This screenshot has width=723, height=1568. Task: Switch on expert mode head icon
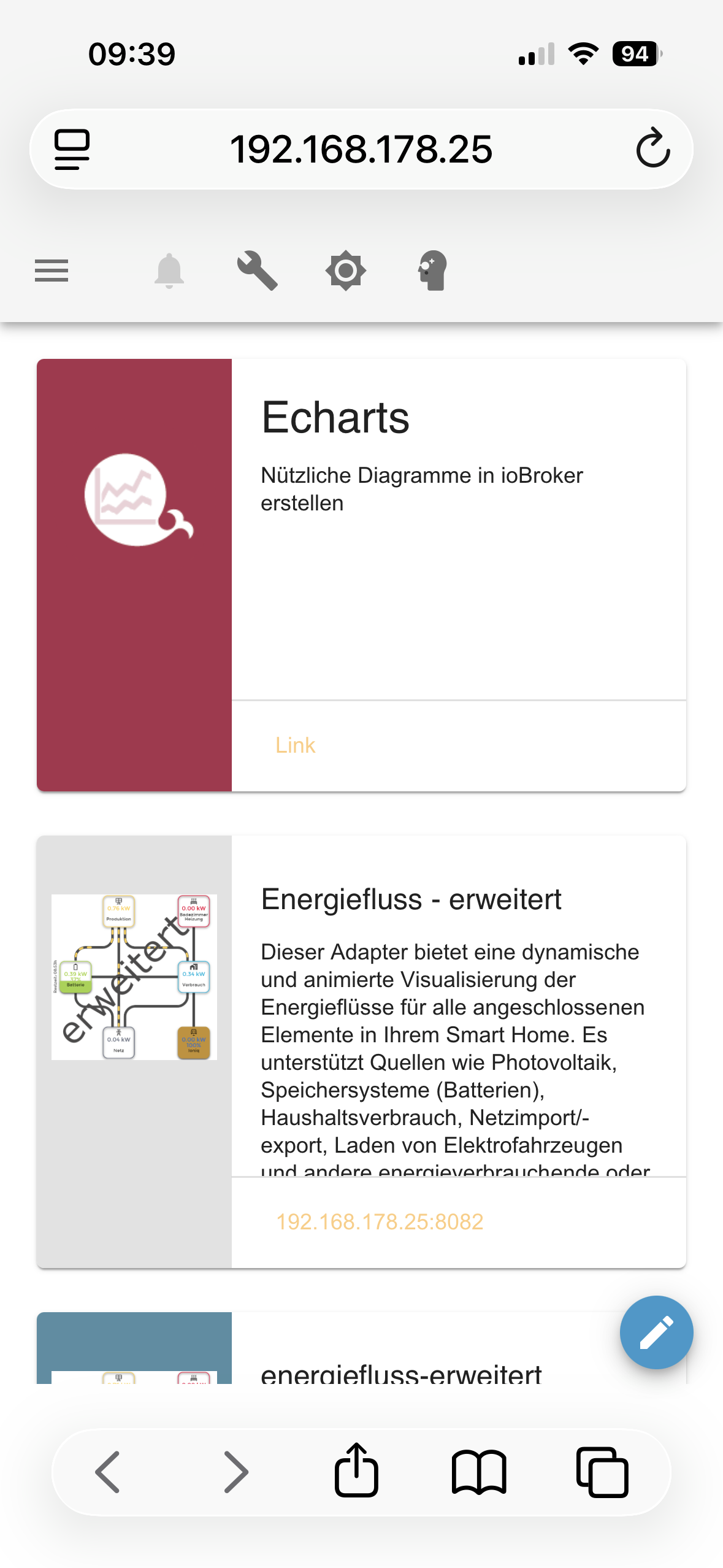coord(433,270)
